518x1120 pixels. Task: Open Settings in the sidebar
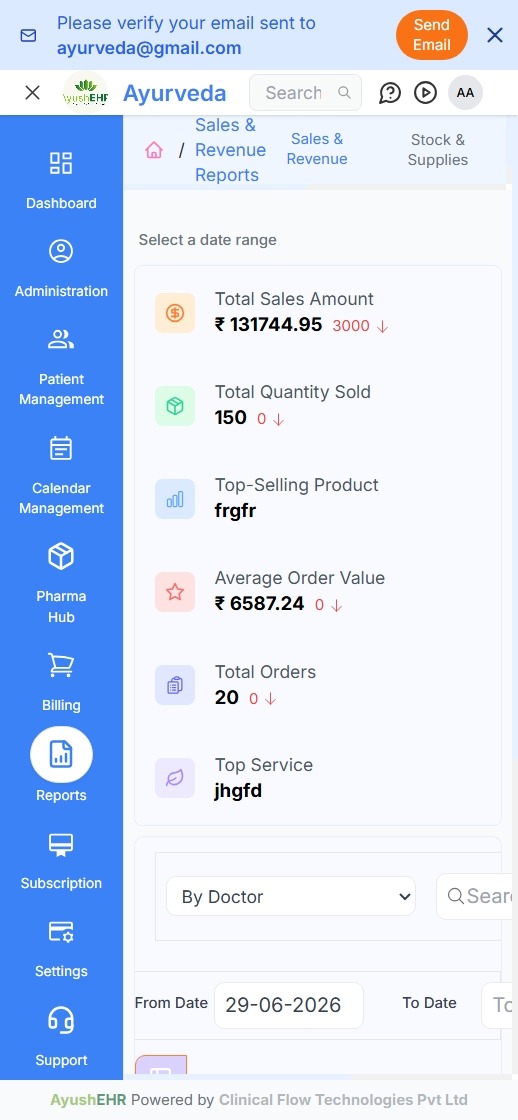[x=61, y=950]
